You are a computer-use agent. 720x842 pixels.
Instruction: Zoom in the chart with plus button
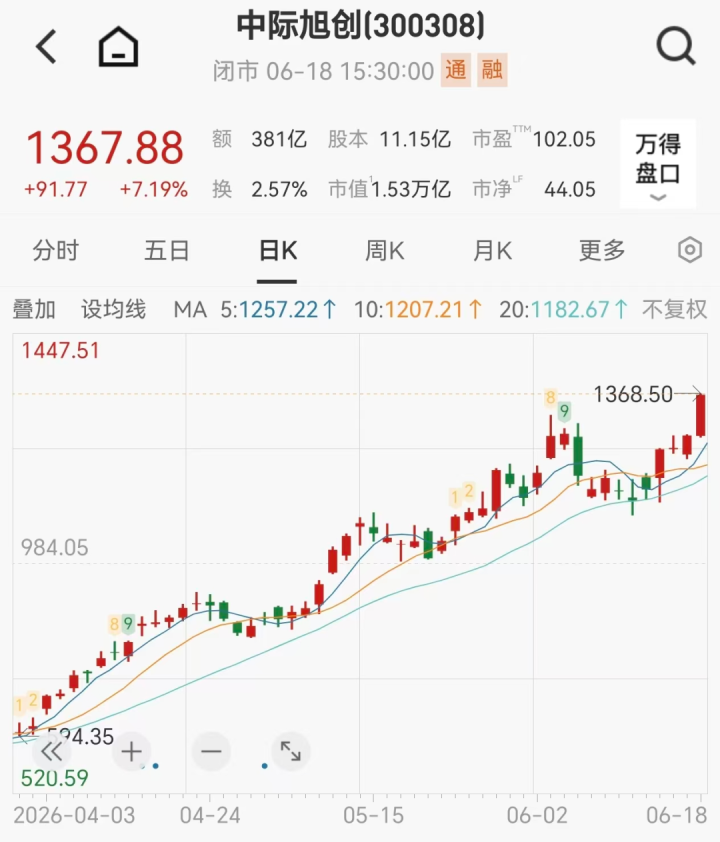(132, 751)
